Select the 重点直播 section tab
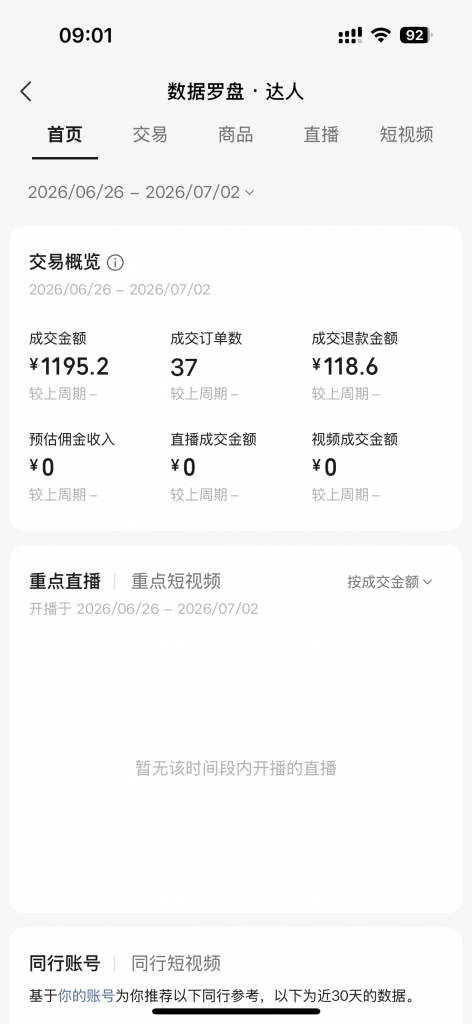Screen dimensions: 472x1024 pos(65,581)
